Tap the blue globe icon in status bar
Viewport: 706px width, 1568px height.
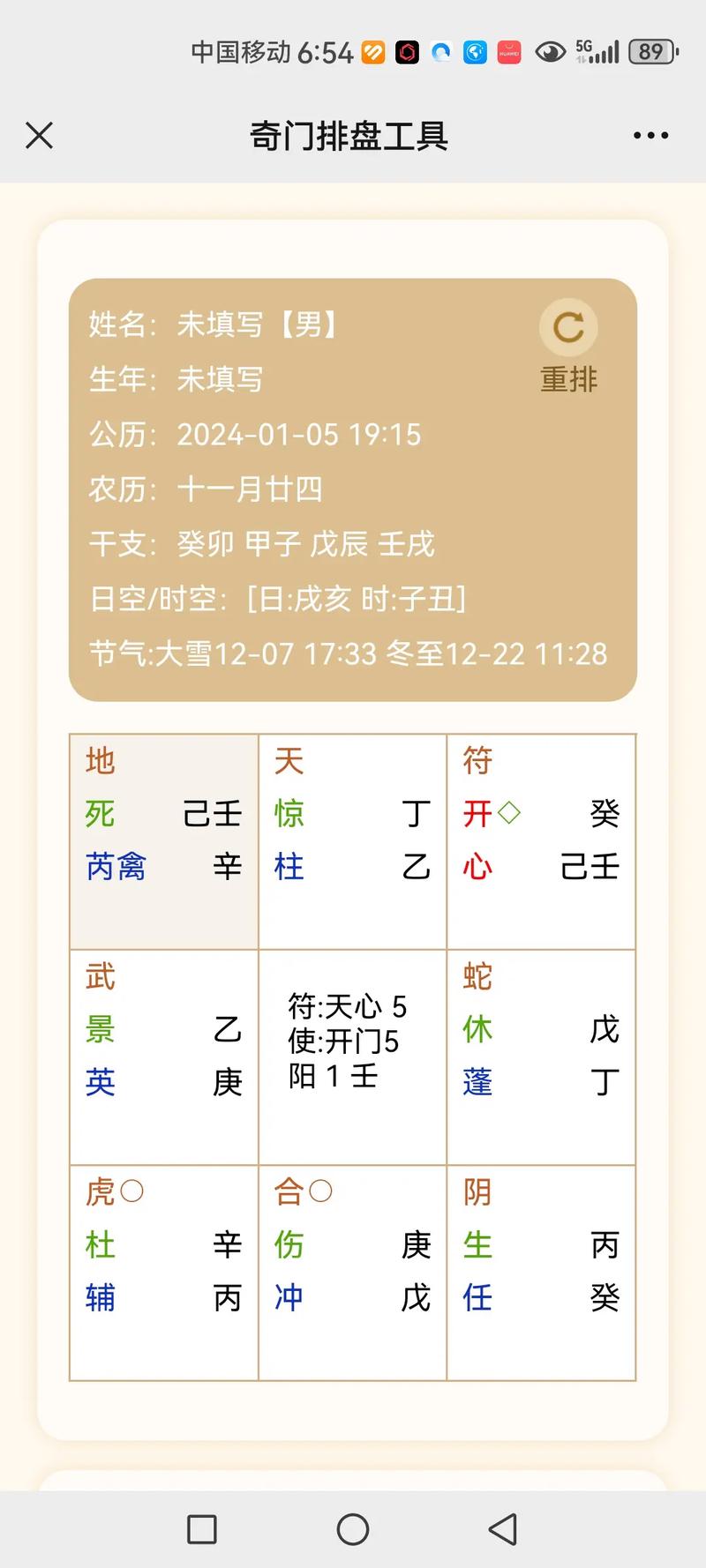473,52
